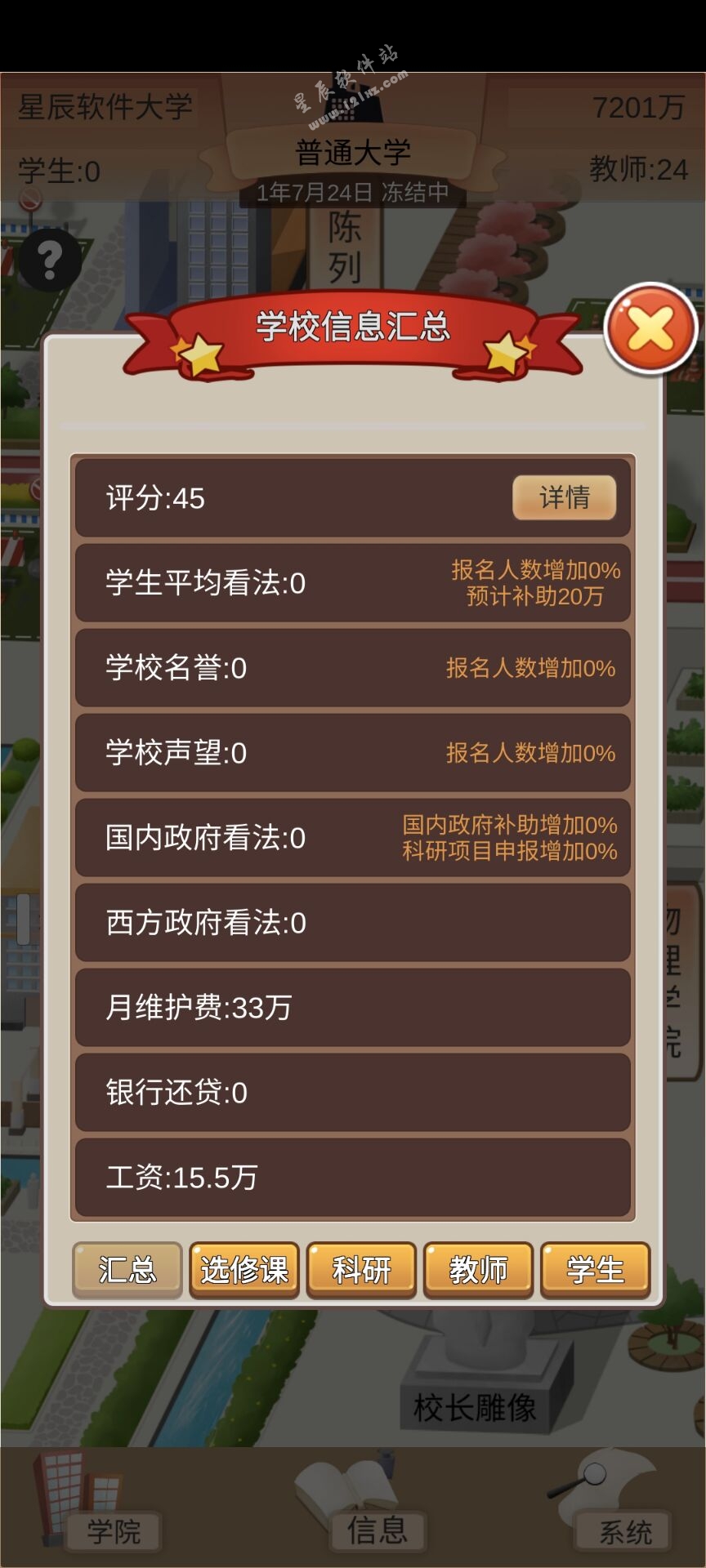The height and width of the screenshot is (1568, 706).
Task: Close the 学校信息汇总 dialog
Action: pos(650,328)
